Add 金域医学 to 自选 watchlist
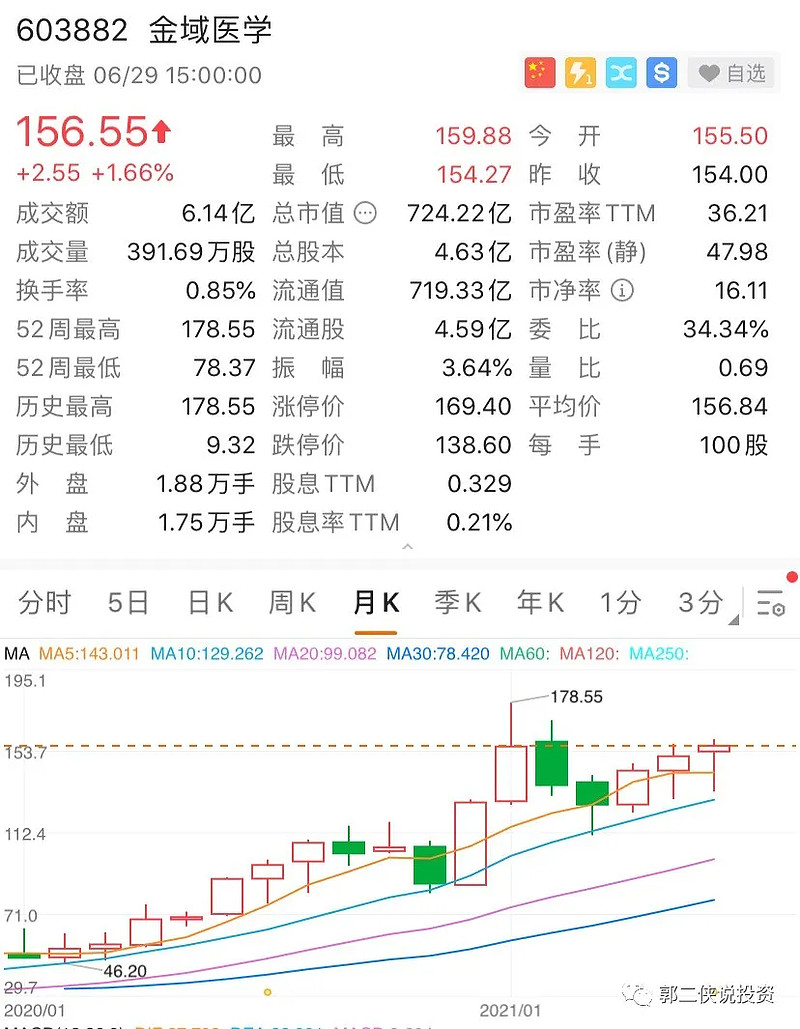This screenshot has width=800, height=1029. click(732, 73)
